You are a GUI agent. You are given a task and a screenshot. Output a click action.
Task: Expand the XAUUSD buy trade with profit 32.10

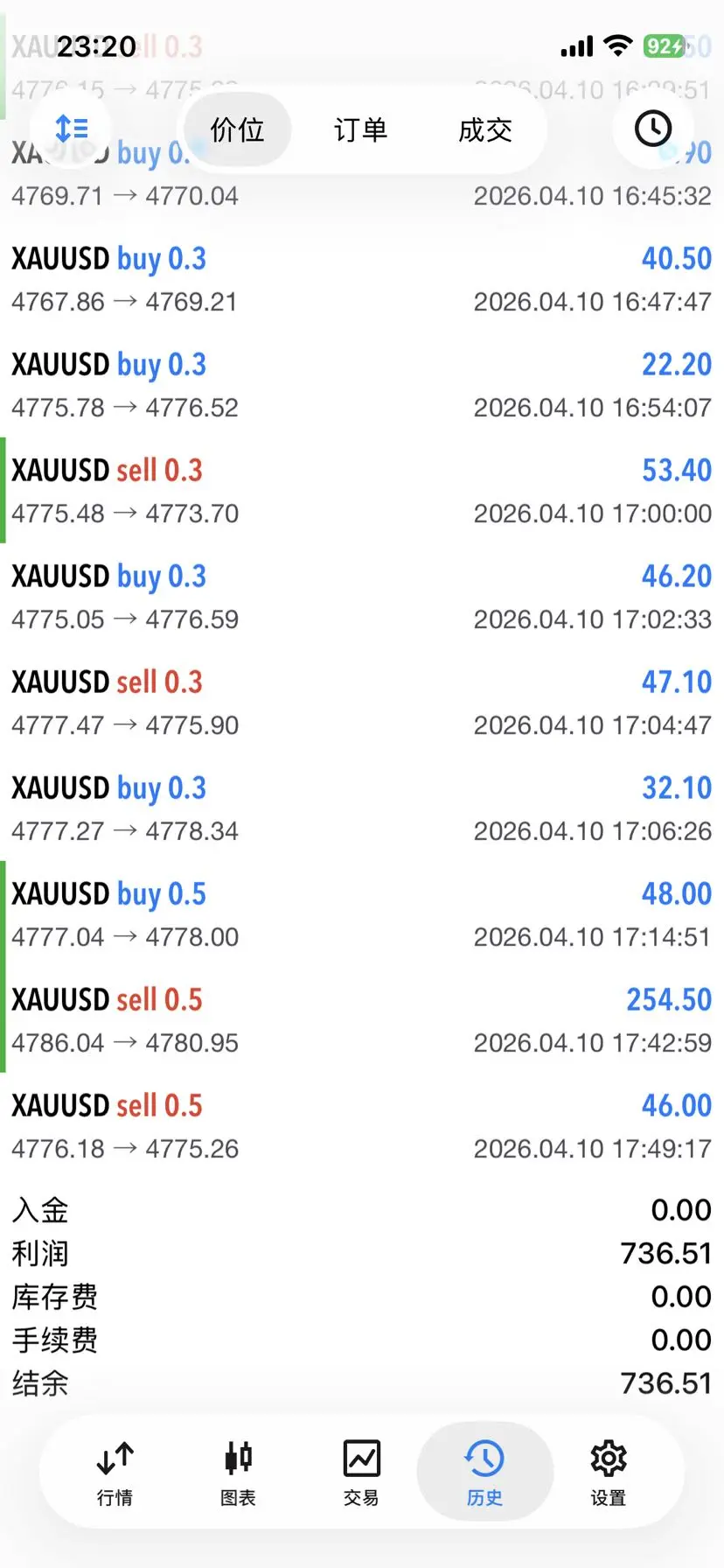point(362,808)
